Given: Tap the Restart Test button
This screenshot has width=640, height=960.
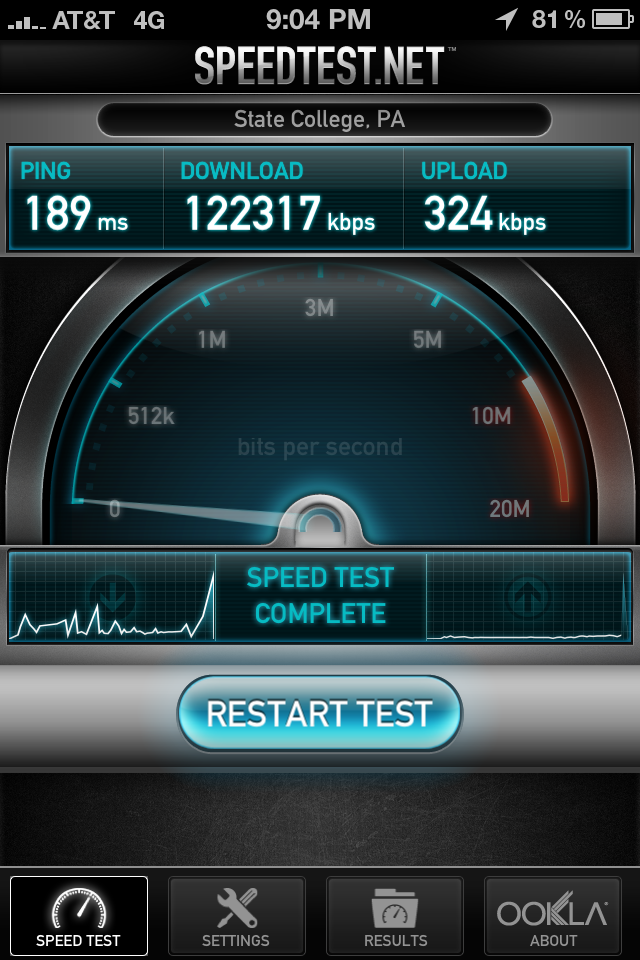Looking at the screenshot, I should click(320, 713).
